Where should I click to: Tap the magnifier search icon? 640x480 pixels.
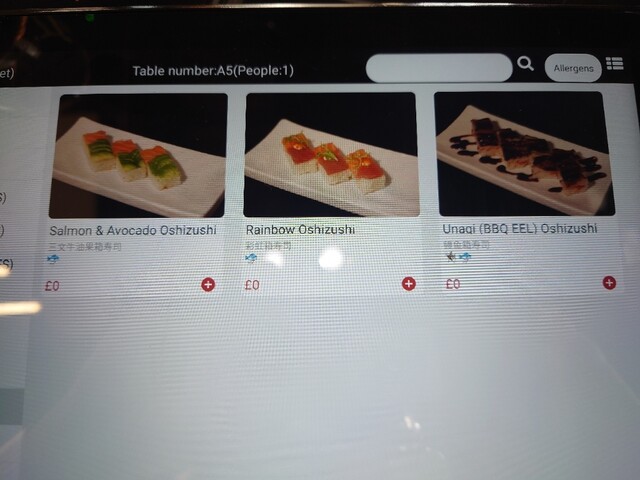526,65
